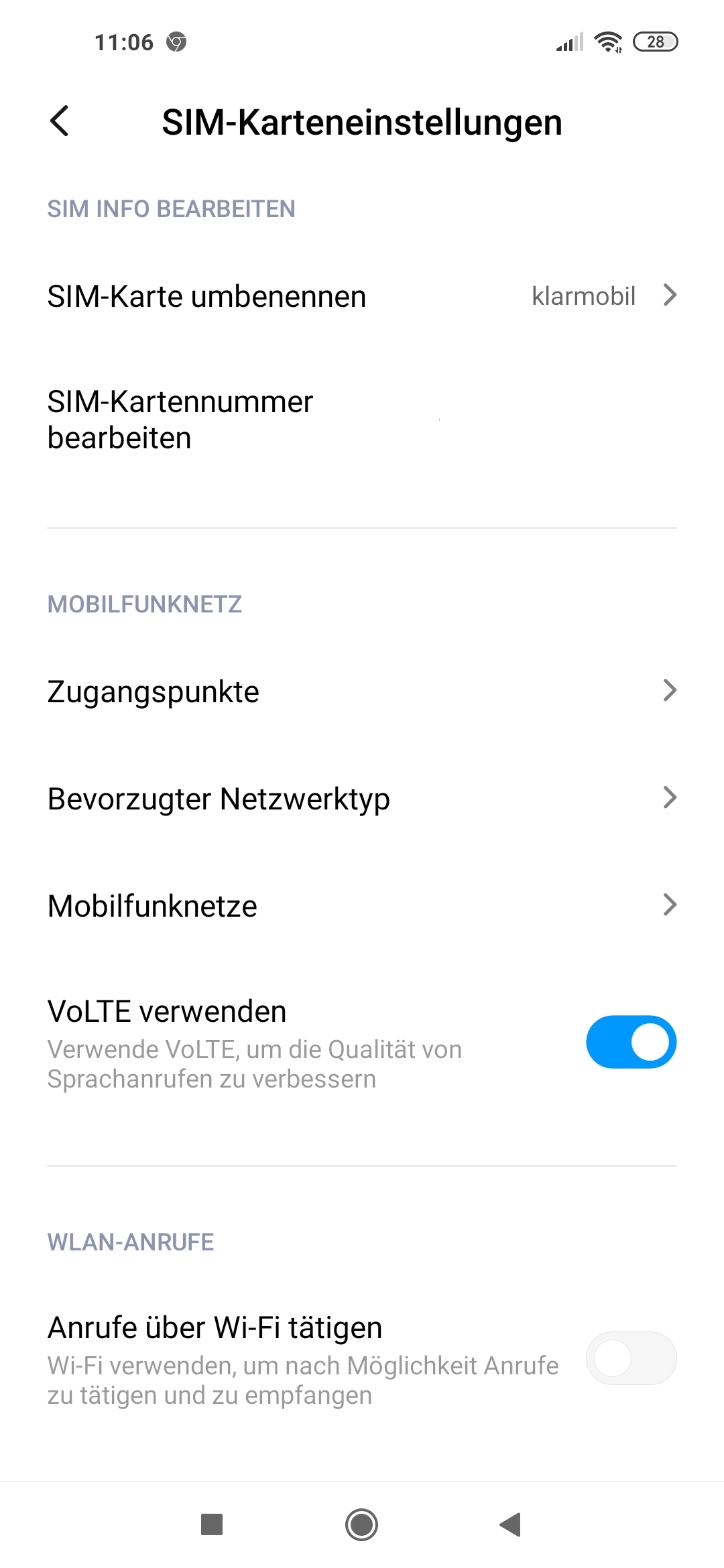Open Zugangspunkte settings

pos(362,691)
